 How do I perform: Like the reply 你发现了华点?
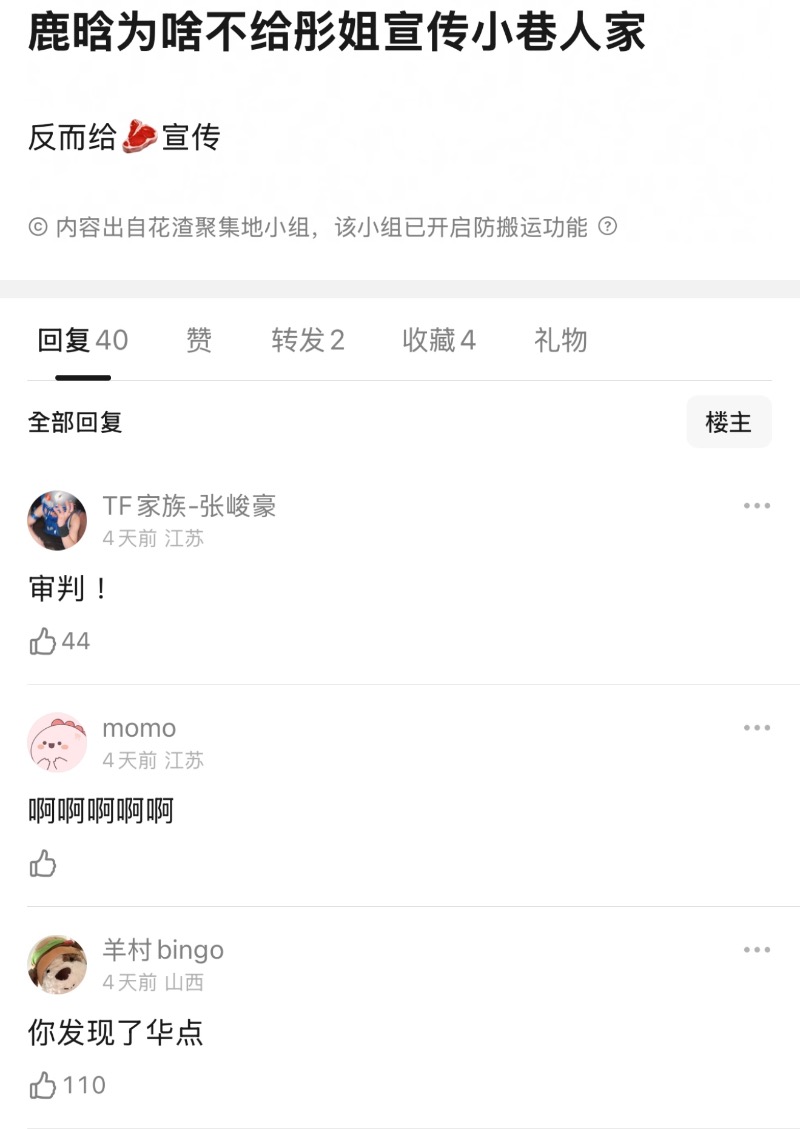[43, 1086]
